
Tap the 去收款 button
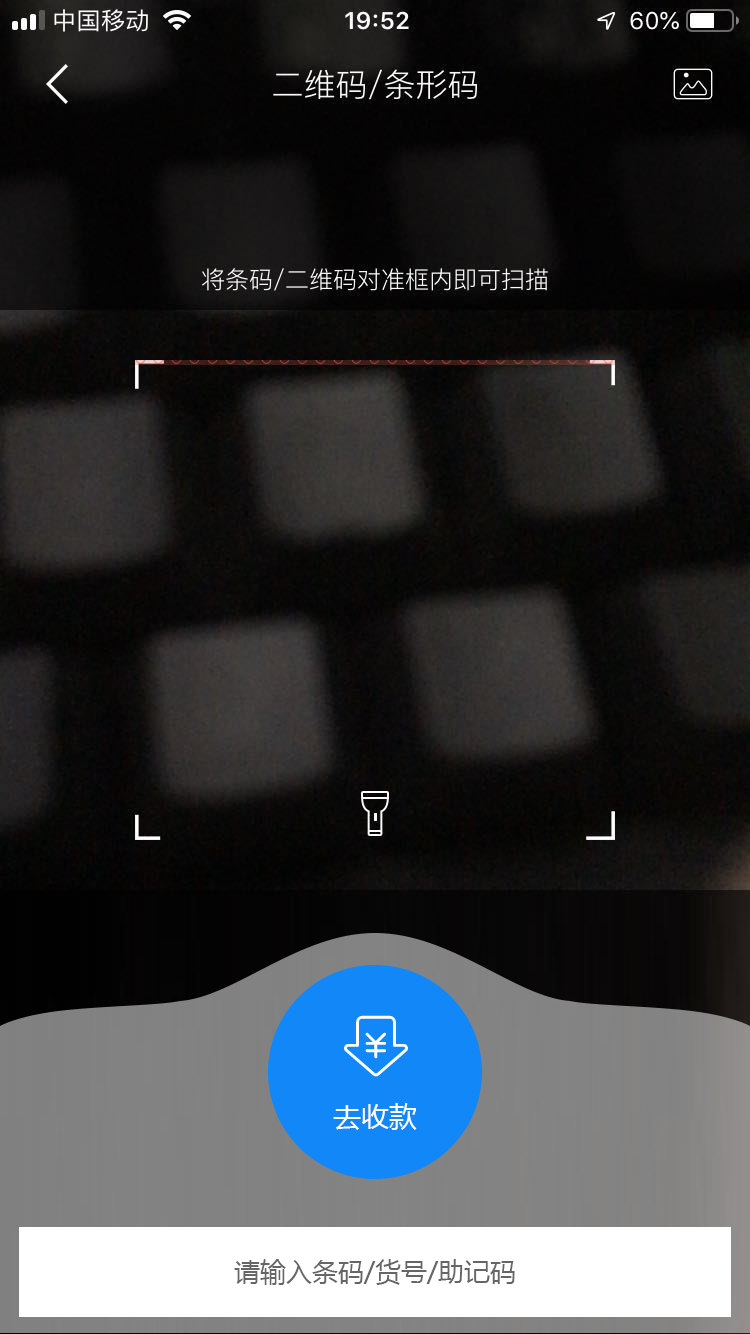pyautogui.click(x=375, y=1072)
